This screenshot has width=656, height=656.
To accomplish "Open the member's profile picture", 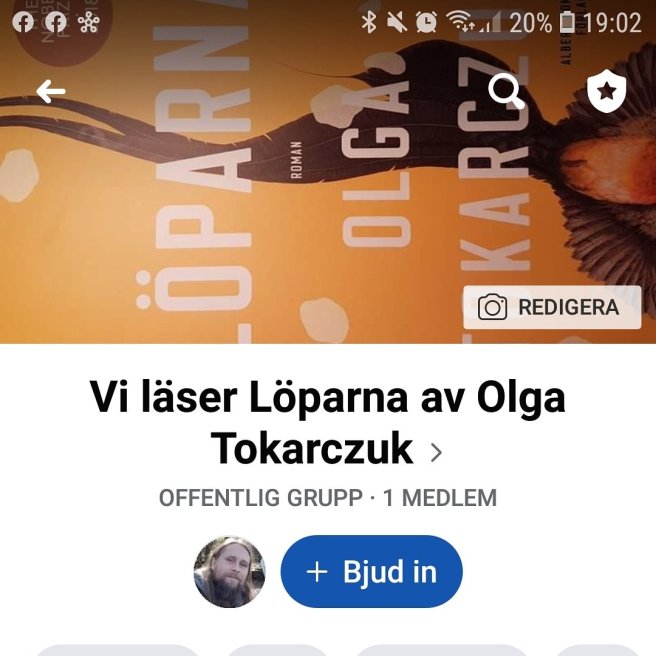I will pos(229,572).
